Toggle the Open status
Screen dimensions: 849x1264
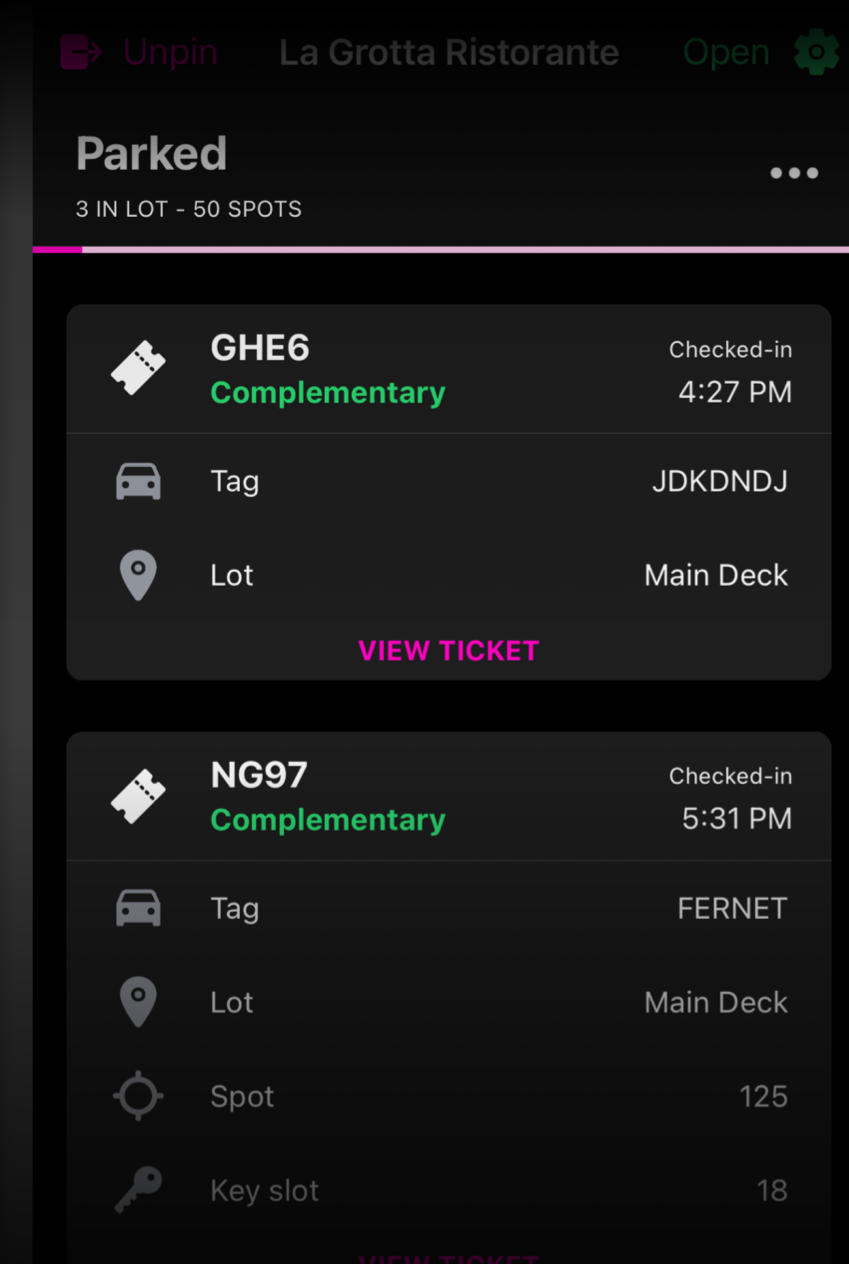[726, 52]
